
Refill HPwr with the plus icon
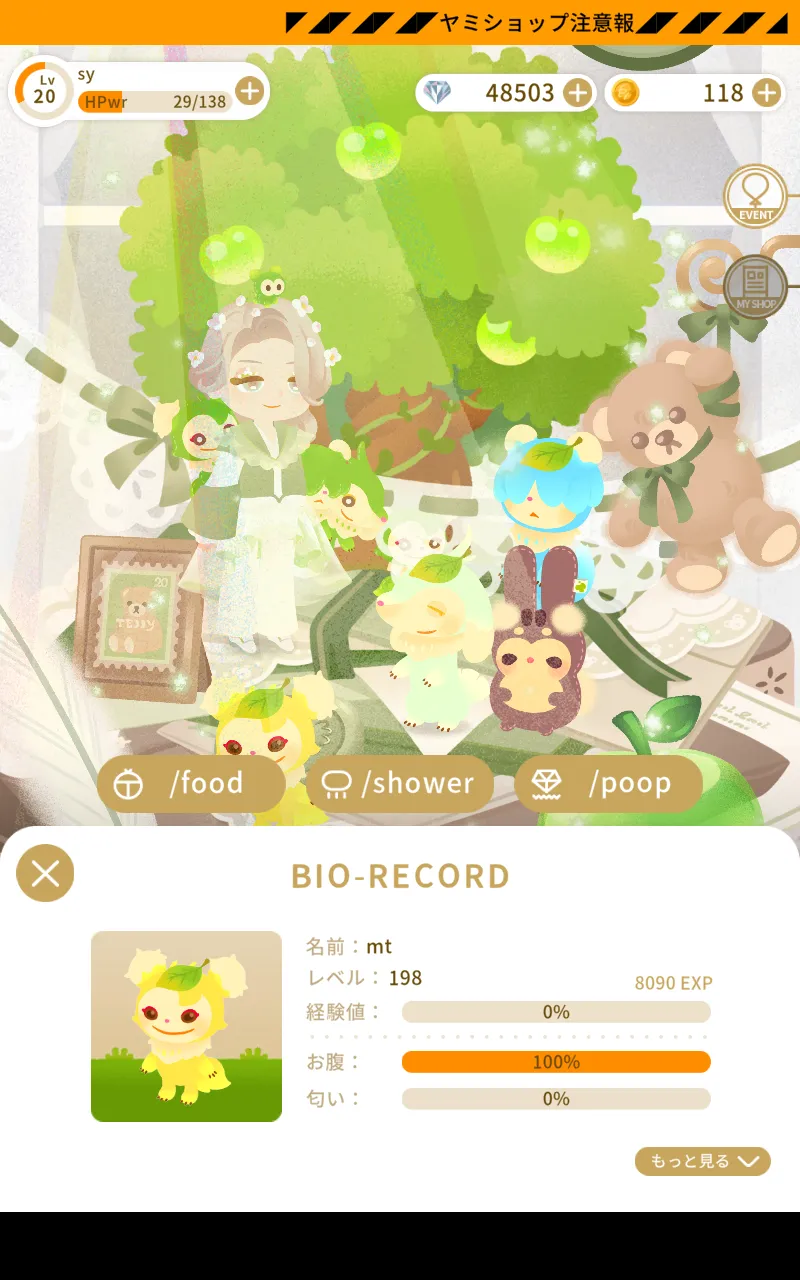pos(249,91)
